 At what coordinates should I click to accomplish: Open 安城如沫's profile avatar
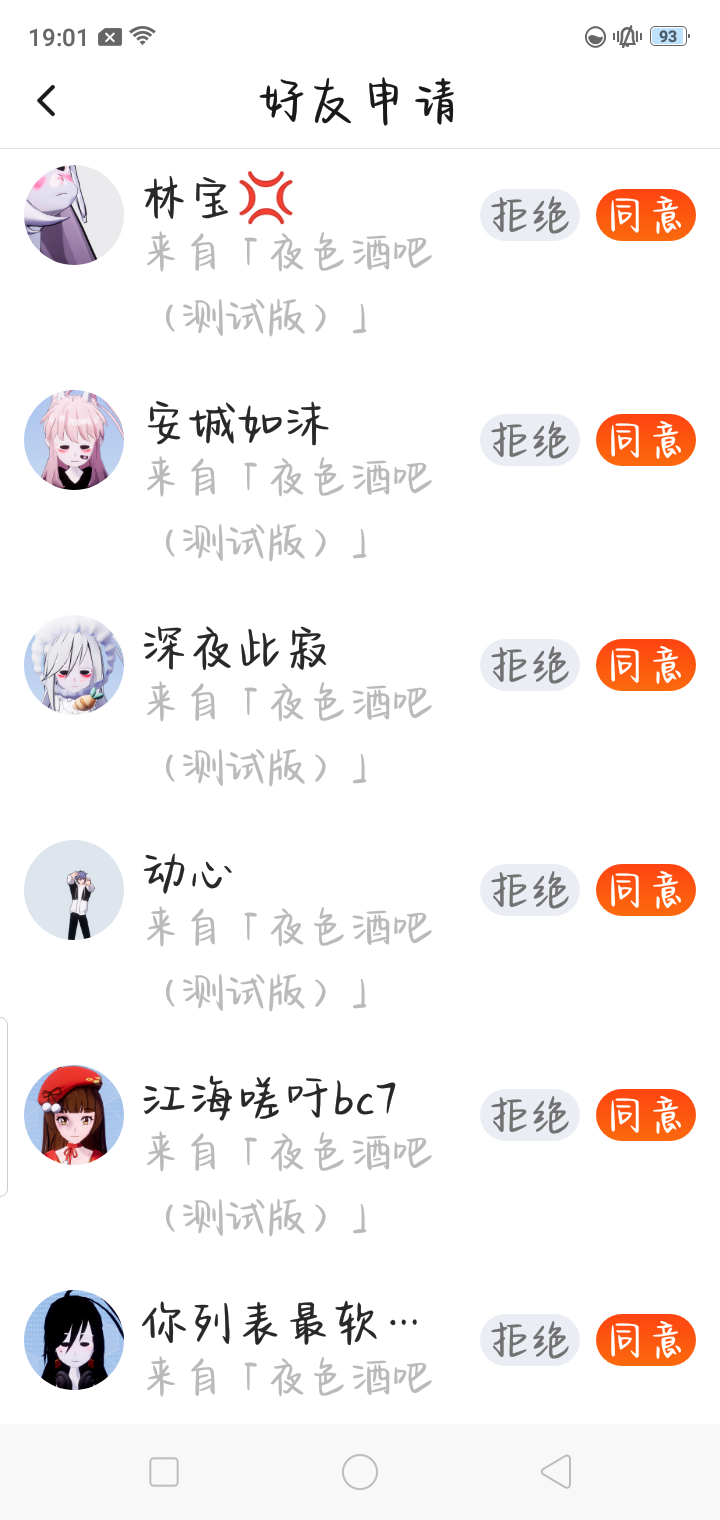[x=74, y=440]
